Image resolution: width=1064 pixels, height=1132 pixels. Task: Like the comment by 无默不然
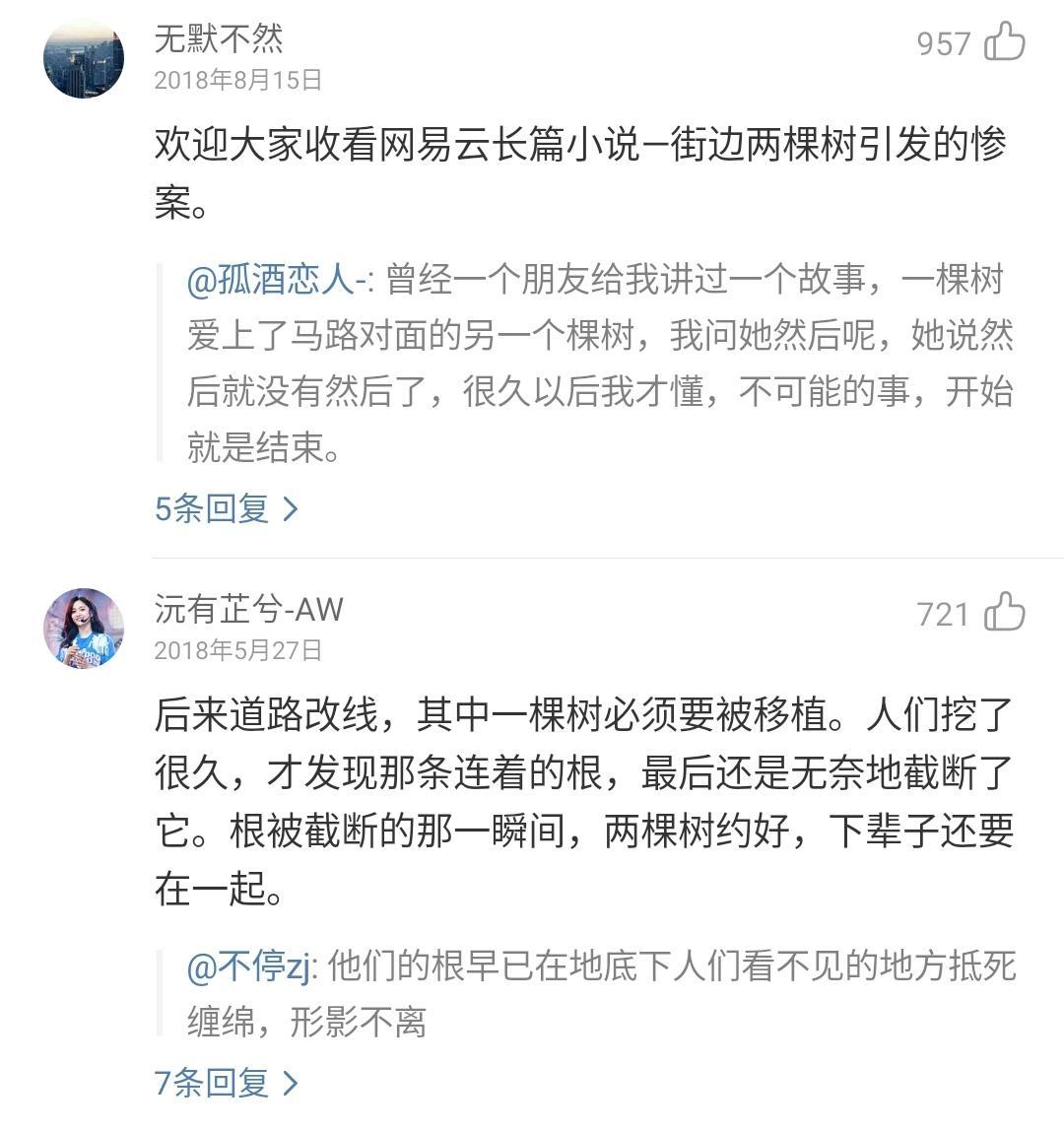(1005, 42)
